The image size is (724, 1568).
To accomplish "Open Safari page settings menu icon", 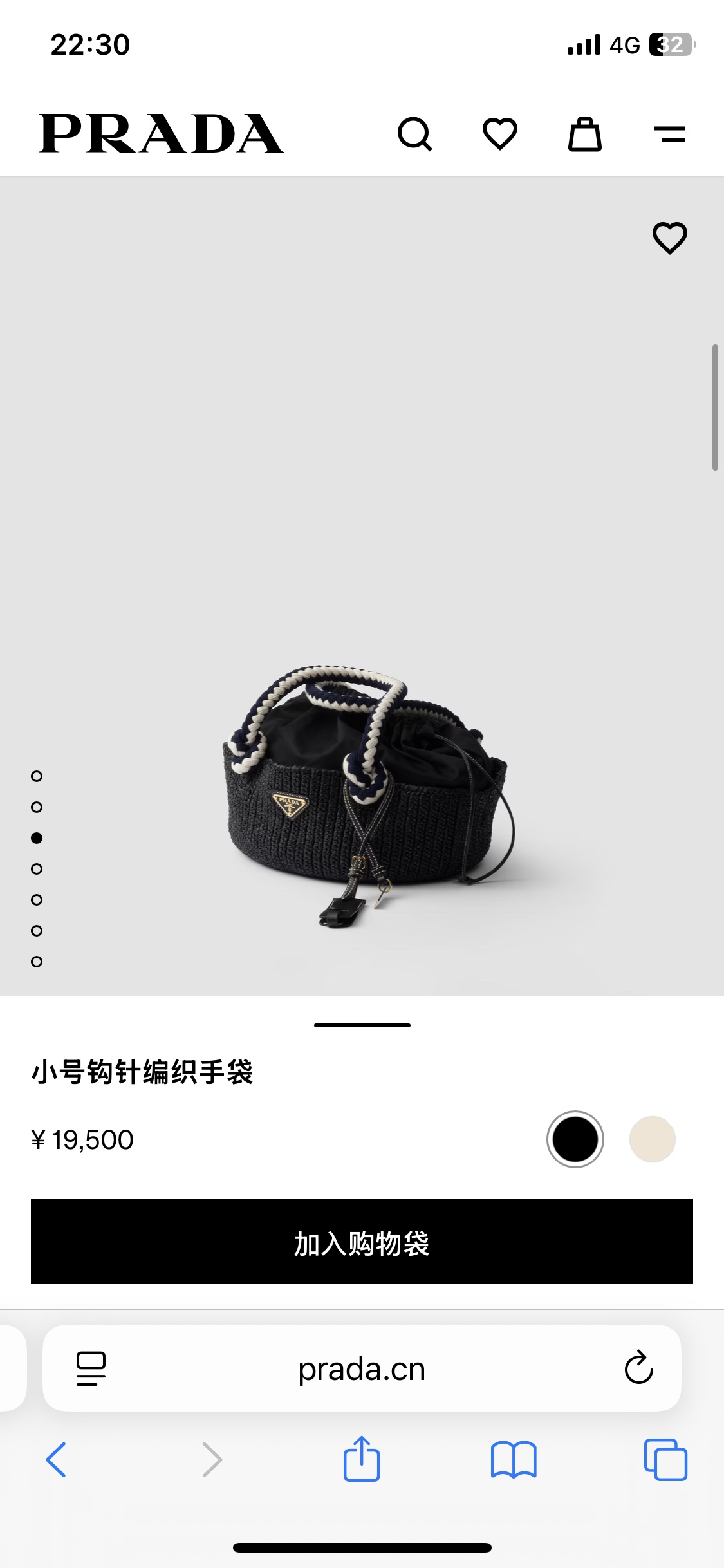I will 91,1368.
